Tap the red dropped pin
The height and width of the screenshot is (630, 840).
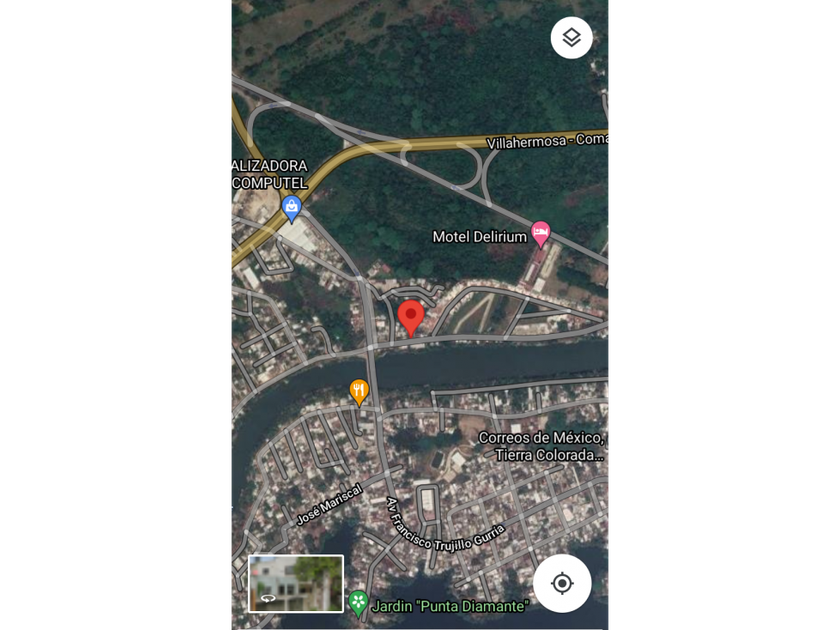pos(410,317)
